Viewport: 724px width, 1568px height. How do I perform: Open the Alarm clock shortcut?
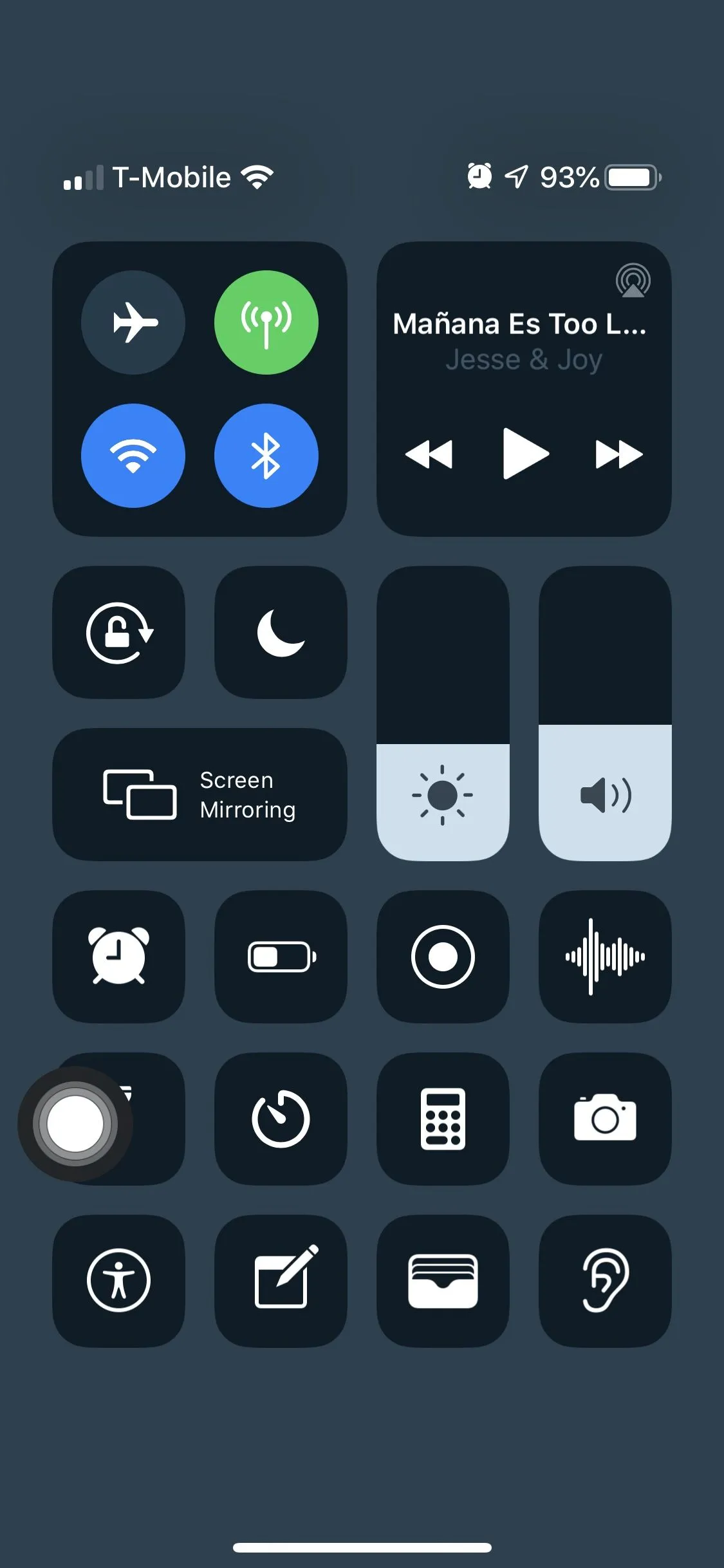coord(119,957)
